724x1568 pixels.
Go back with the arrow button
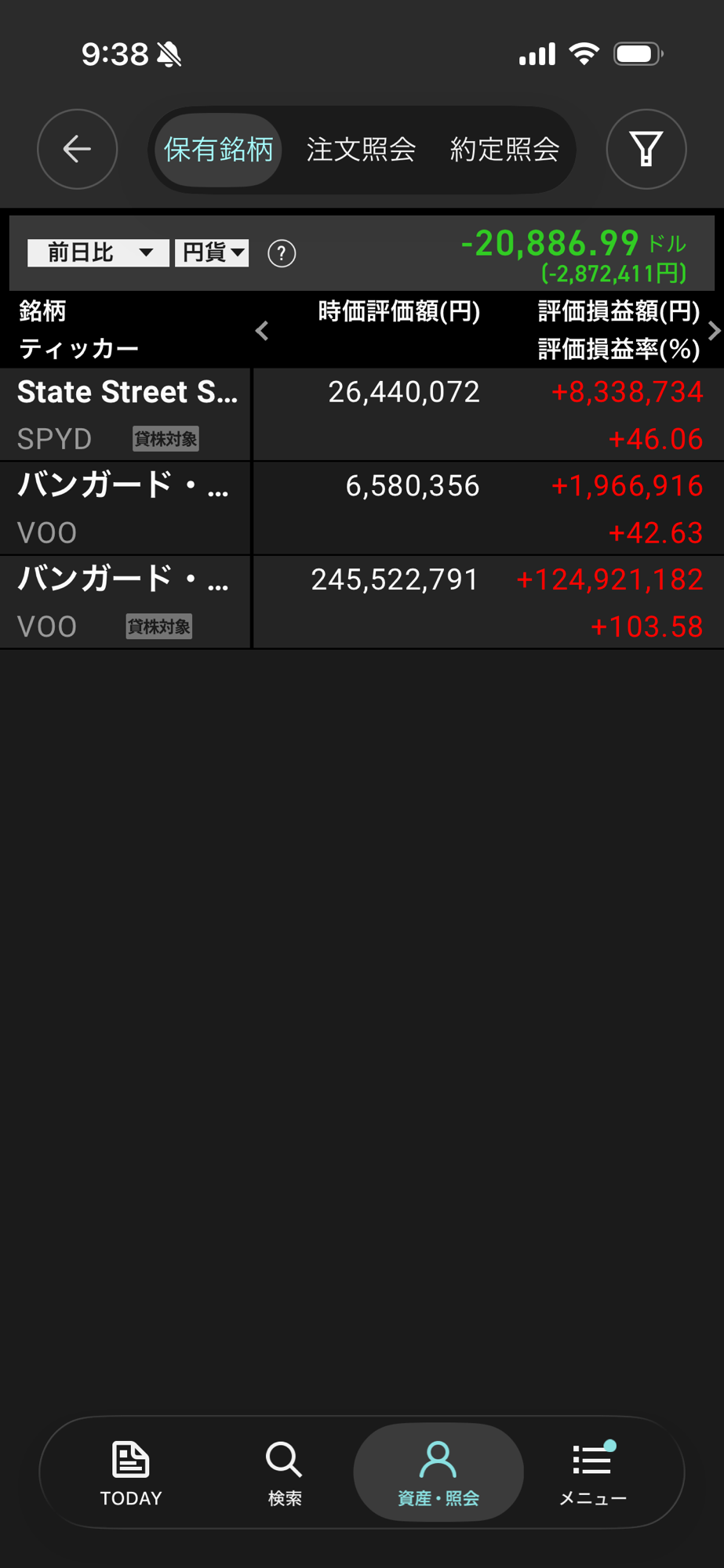click(77, 149)
